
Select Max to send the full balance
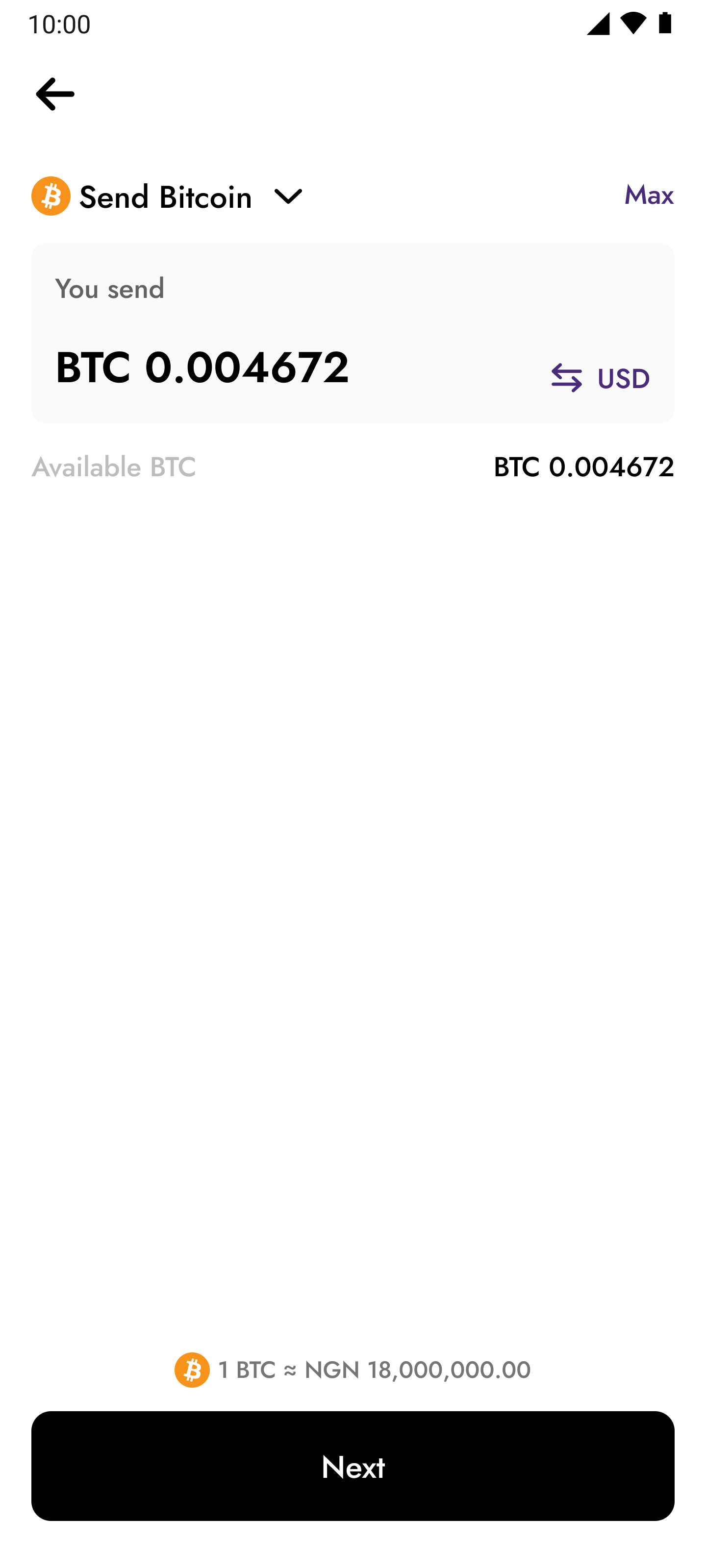(x=648, y=196)
